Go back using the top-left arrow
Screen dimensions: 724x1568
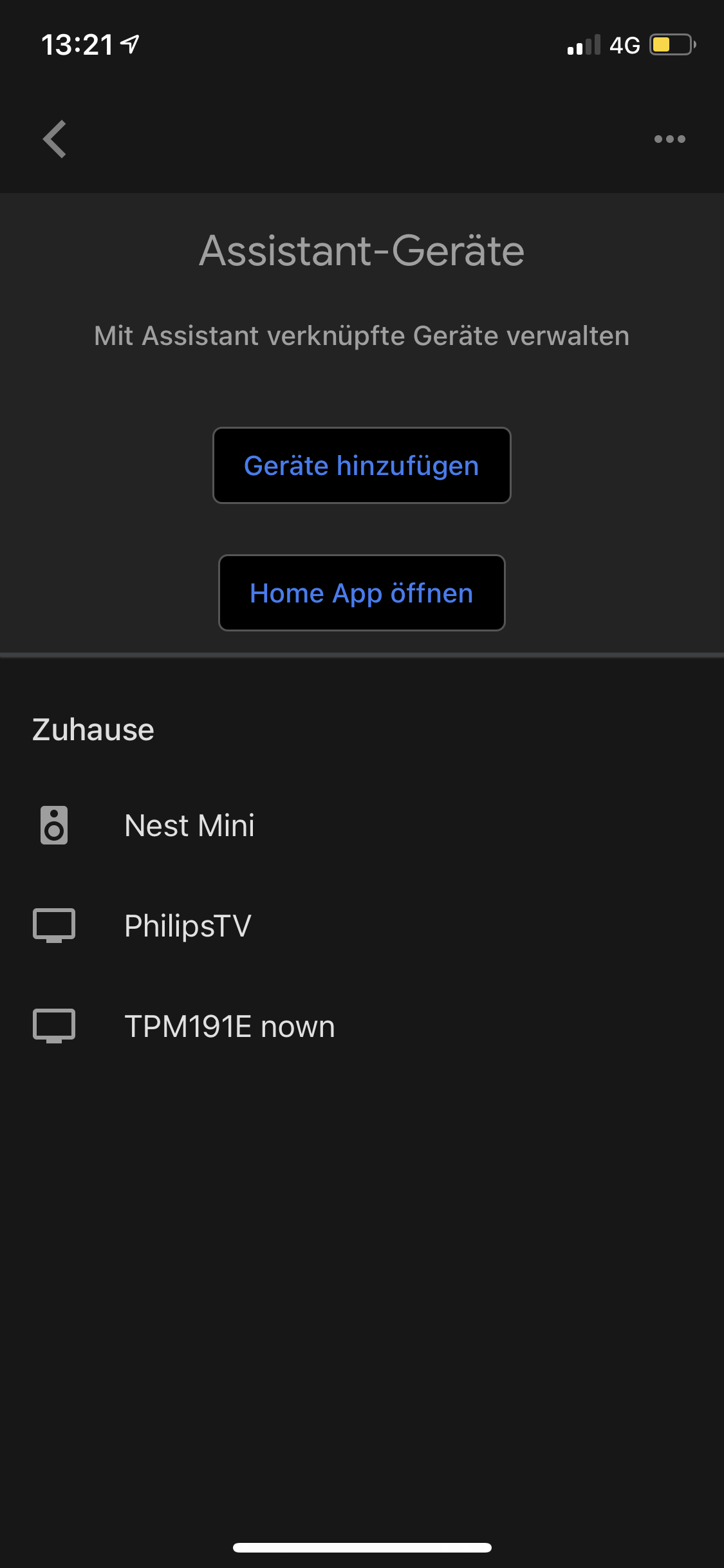tap(55, 139)
